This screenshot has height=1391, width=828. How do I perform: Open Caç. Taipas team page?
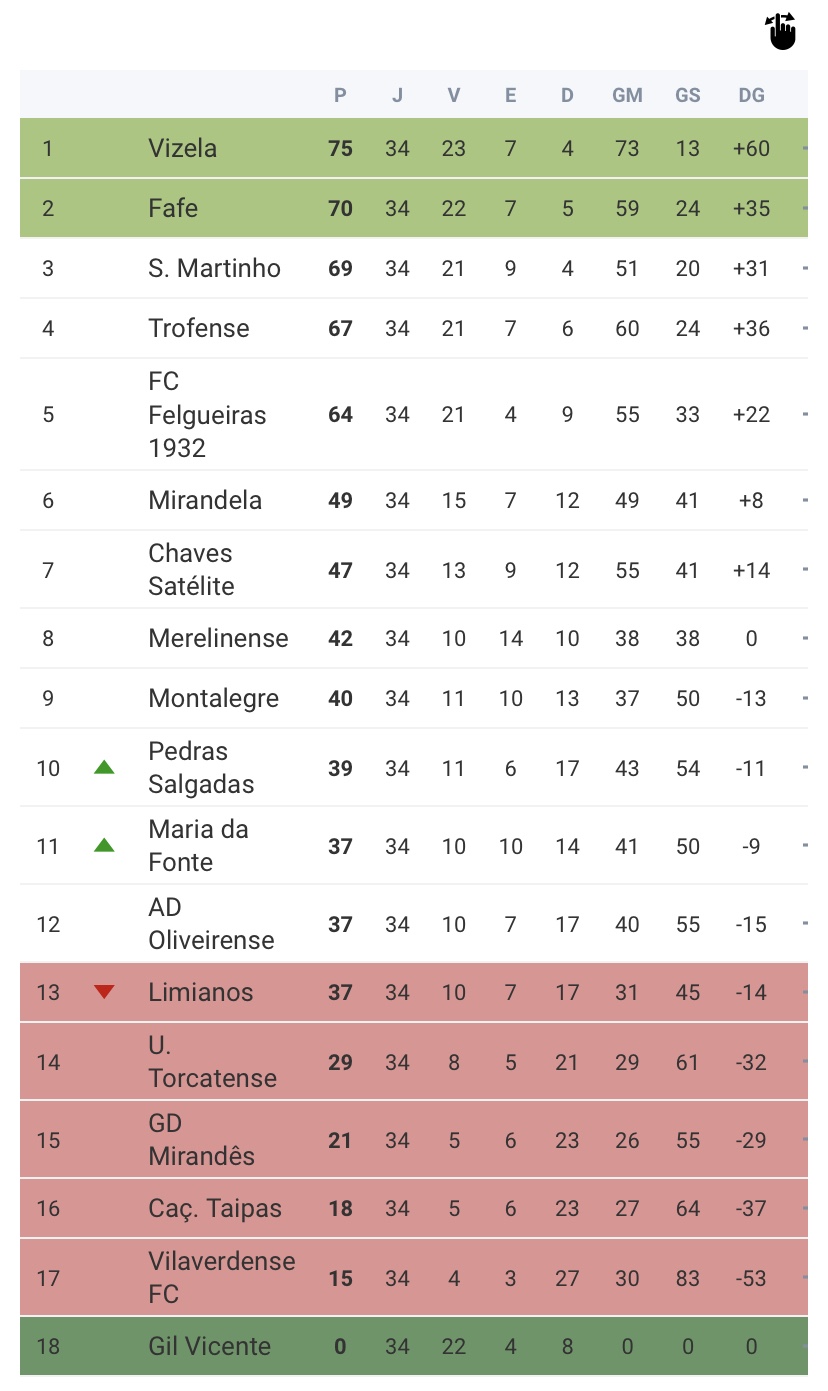click(215, 1208)
